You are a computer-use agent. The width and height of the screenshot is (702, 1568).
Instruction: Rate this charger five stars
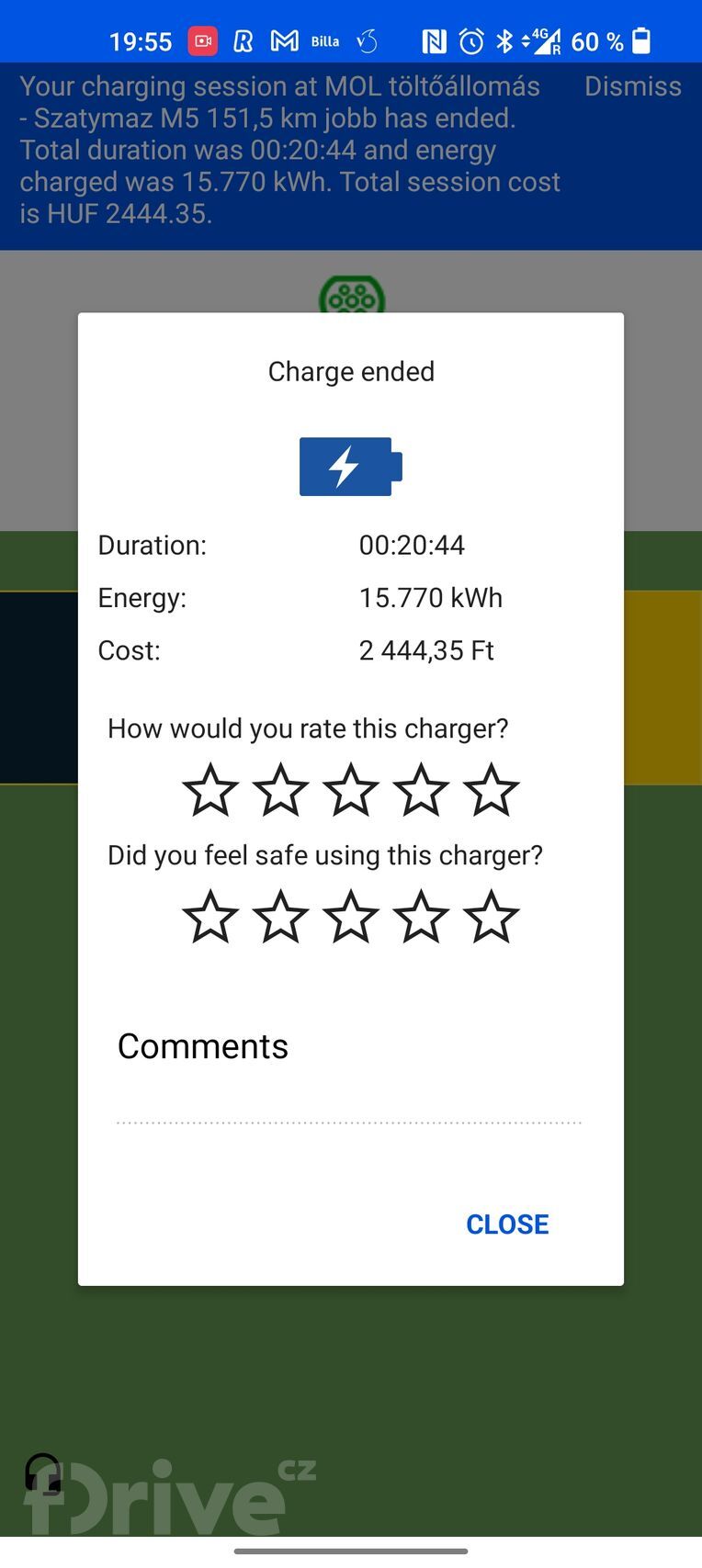(492, 790)
